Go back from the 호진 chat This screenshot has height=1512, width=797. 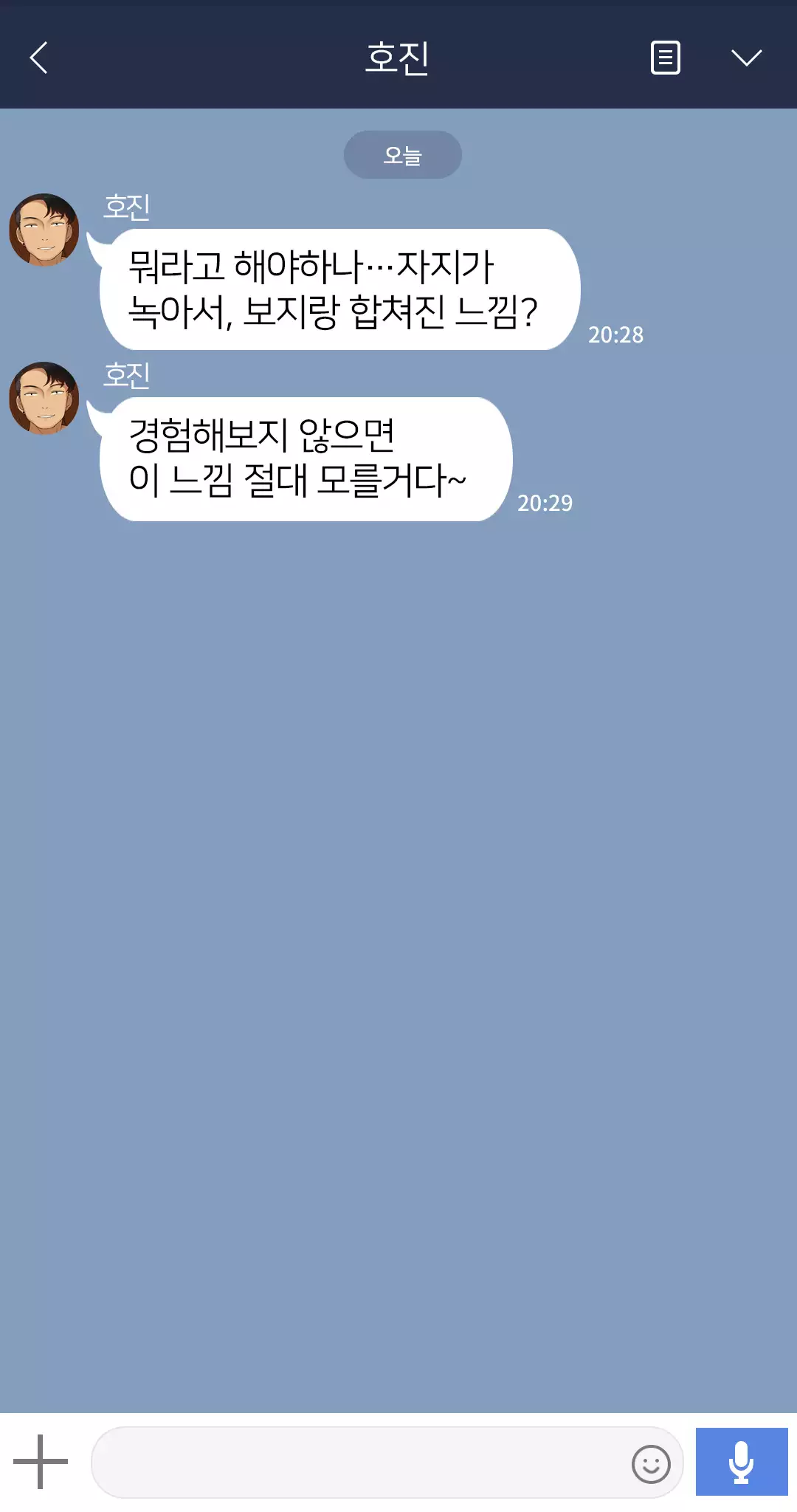38,58
